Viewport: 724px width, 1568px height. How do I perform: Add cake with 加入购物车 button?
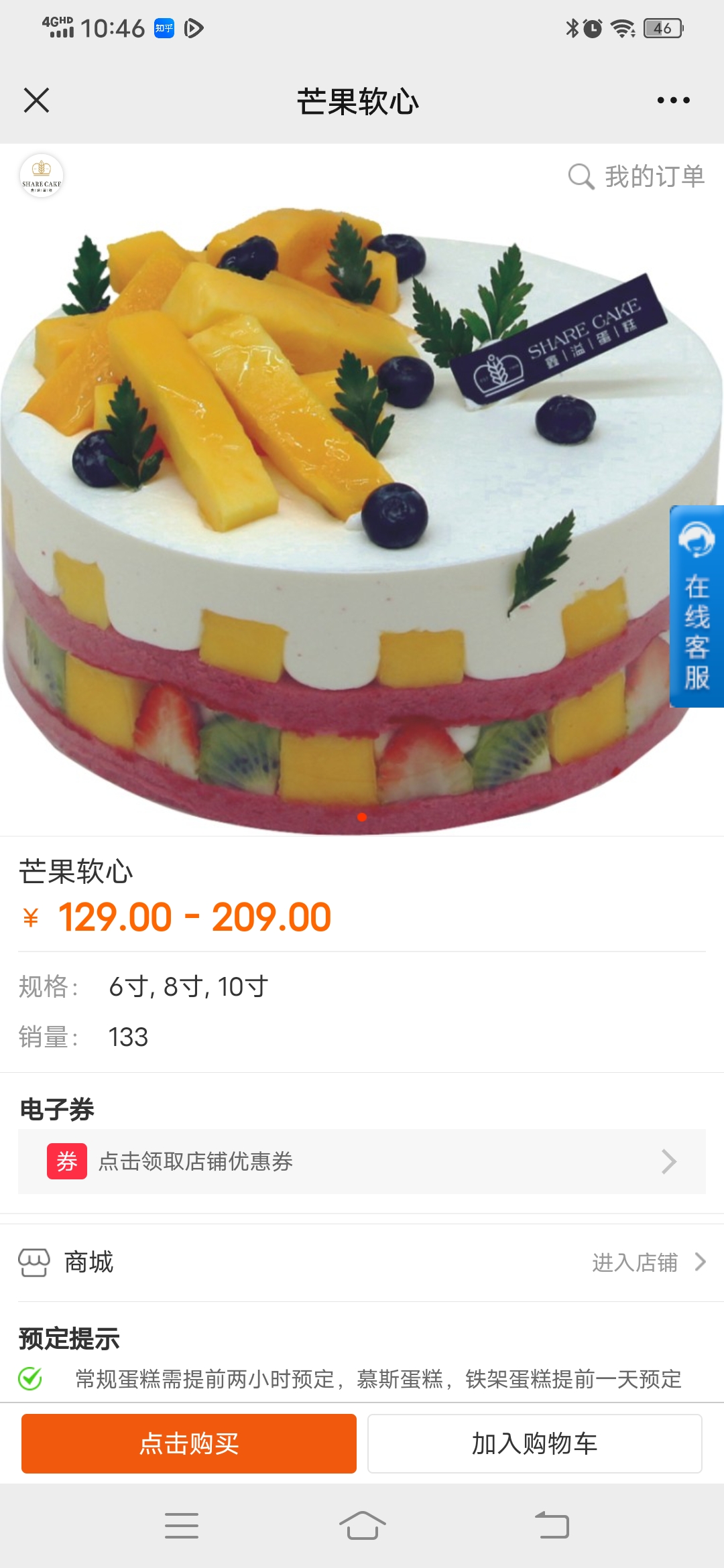tap(535, 1443)
